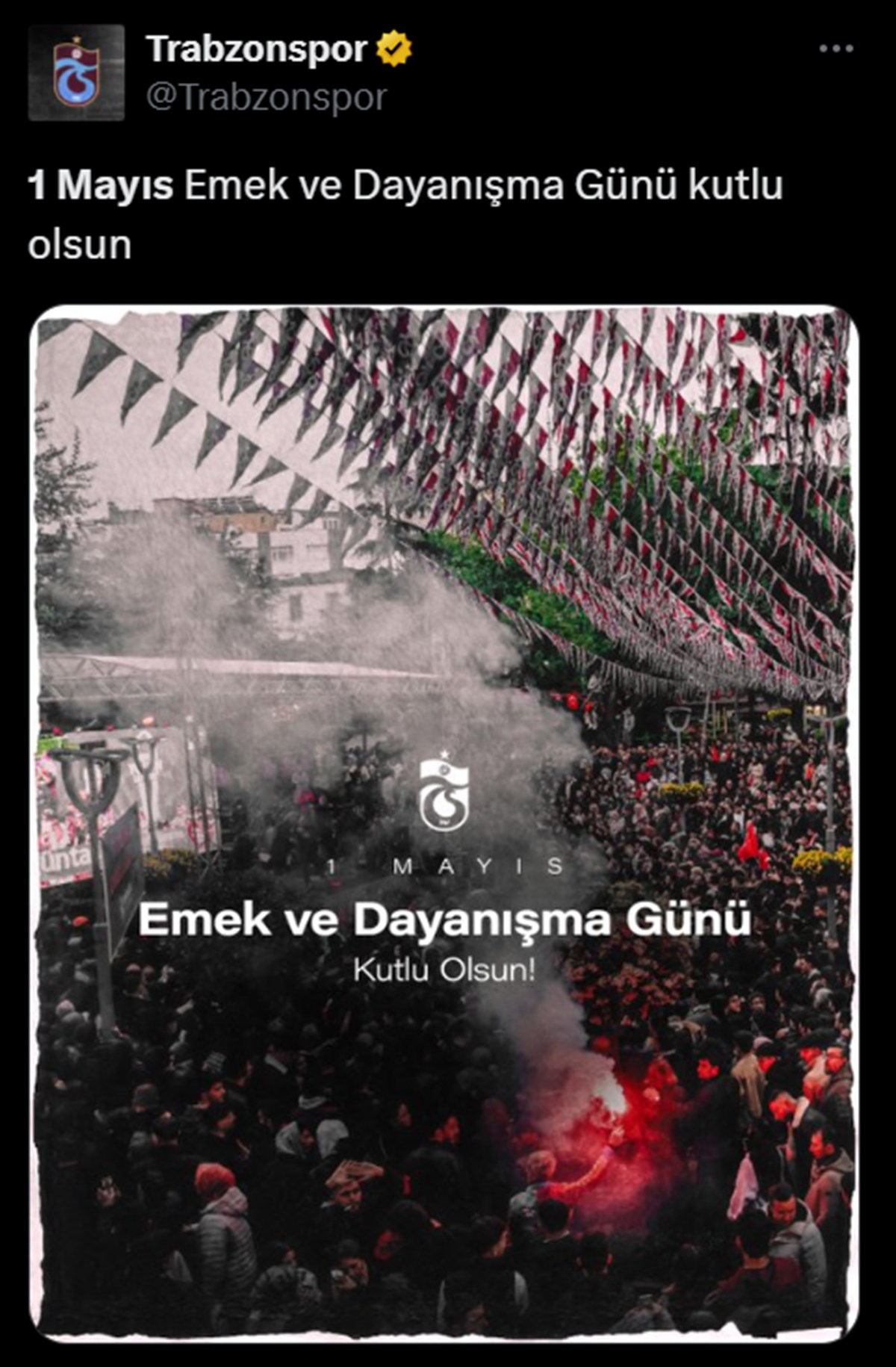Open the tweet's three-dot overflow menu

coord(836,49)
